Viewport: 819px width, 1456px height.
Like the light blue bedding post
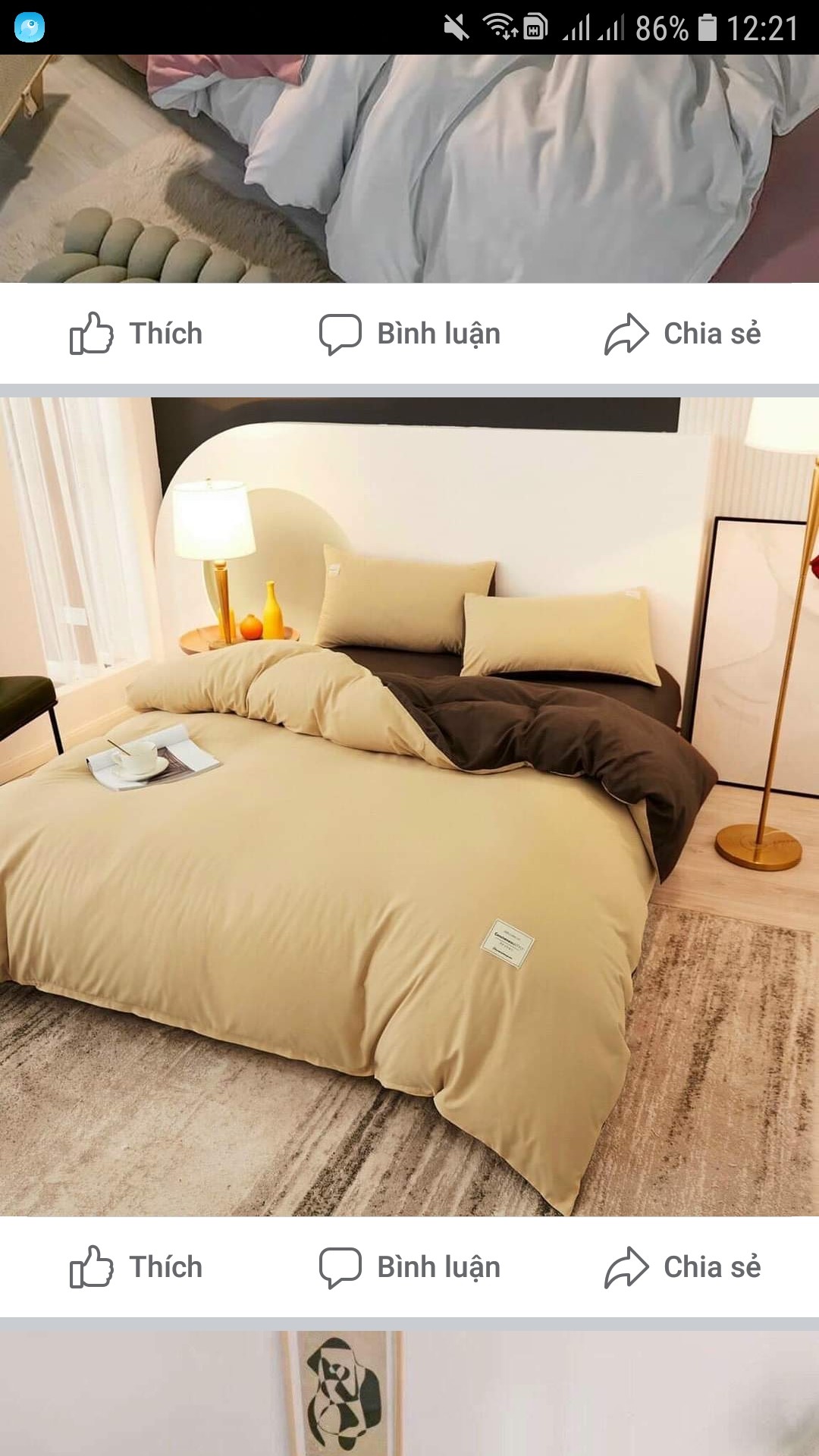click(x=136, y=334)
